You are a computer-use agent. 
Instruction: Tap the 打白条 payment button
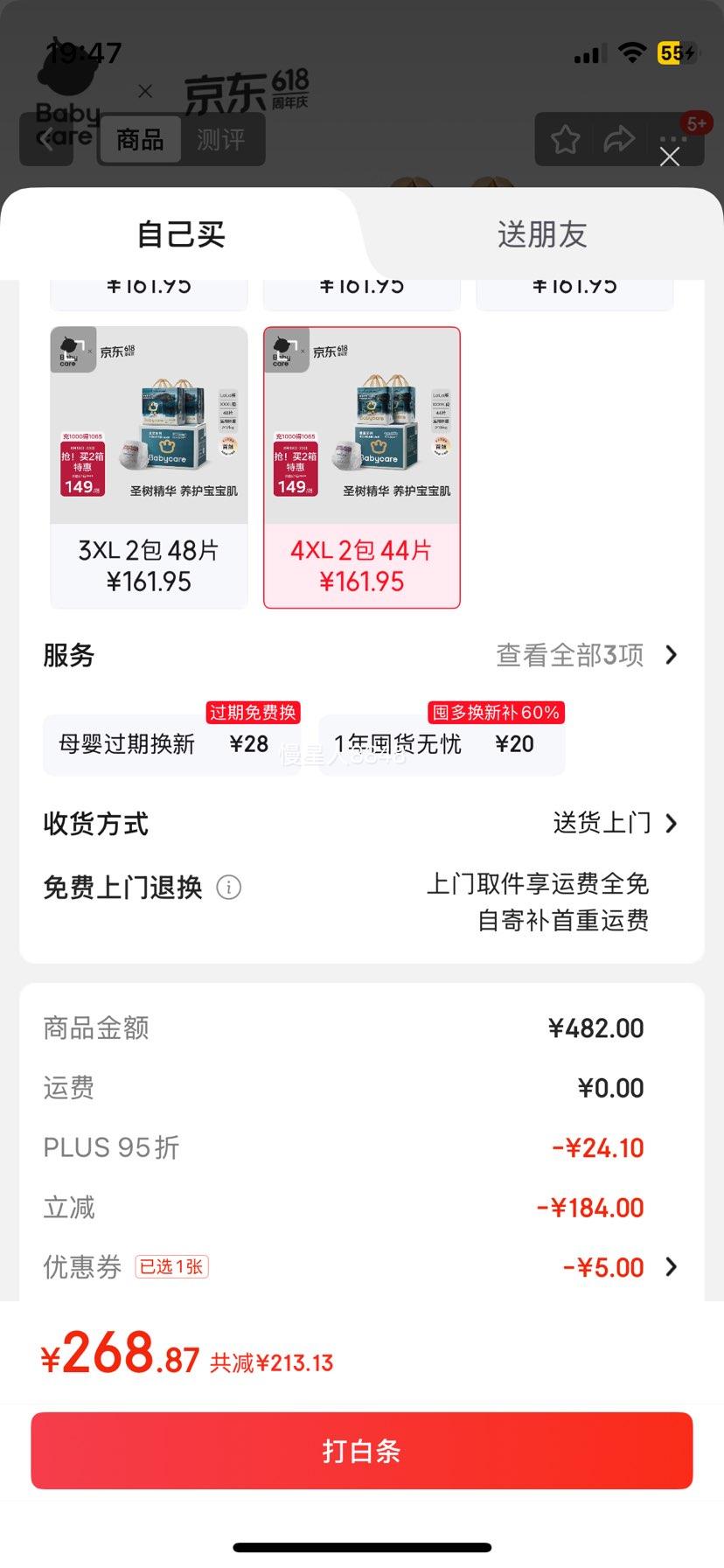point(362,1450)
